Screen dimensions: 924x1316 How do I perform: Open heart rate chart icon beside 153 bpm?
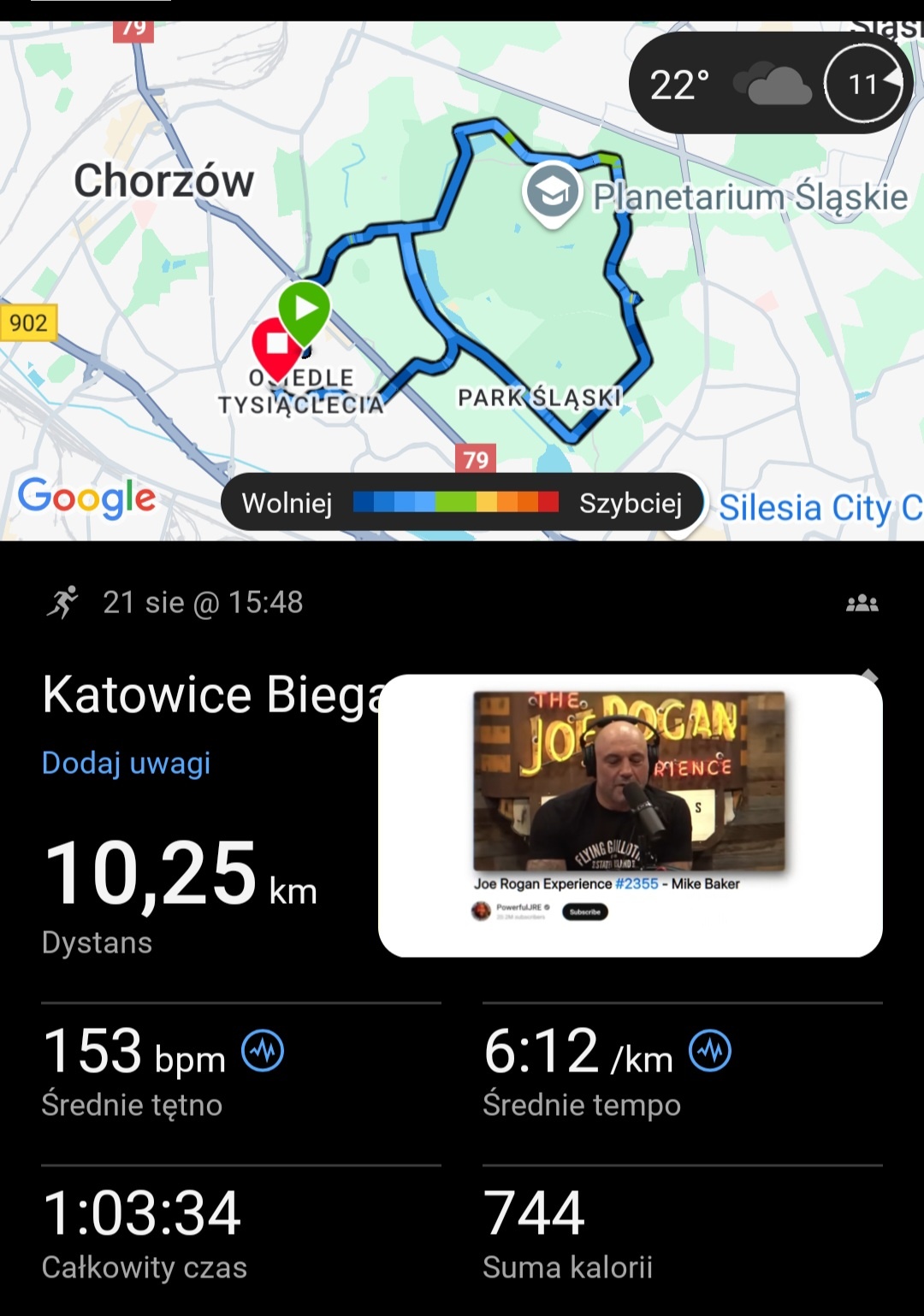263,1051
